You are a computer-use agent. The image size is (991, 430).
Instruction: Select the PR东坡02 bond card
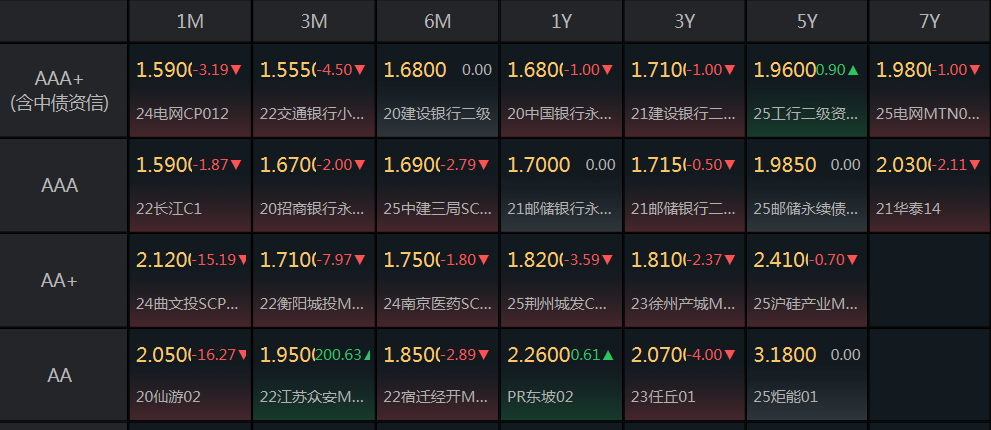point(562,375)
